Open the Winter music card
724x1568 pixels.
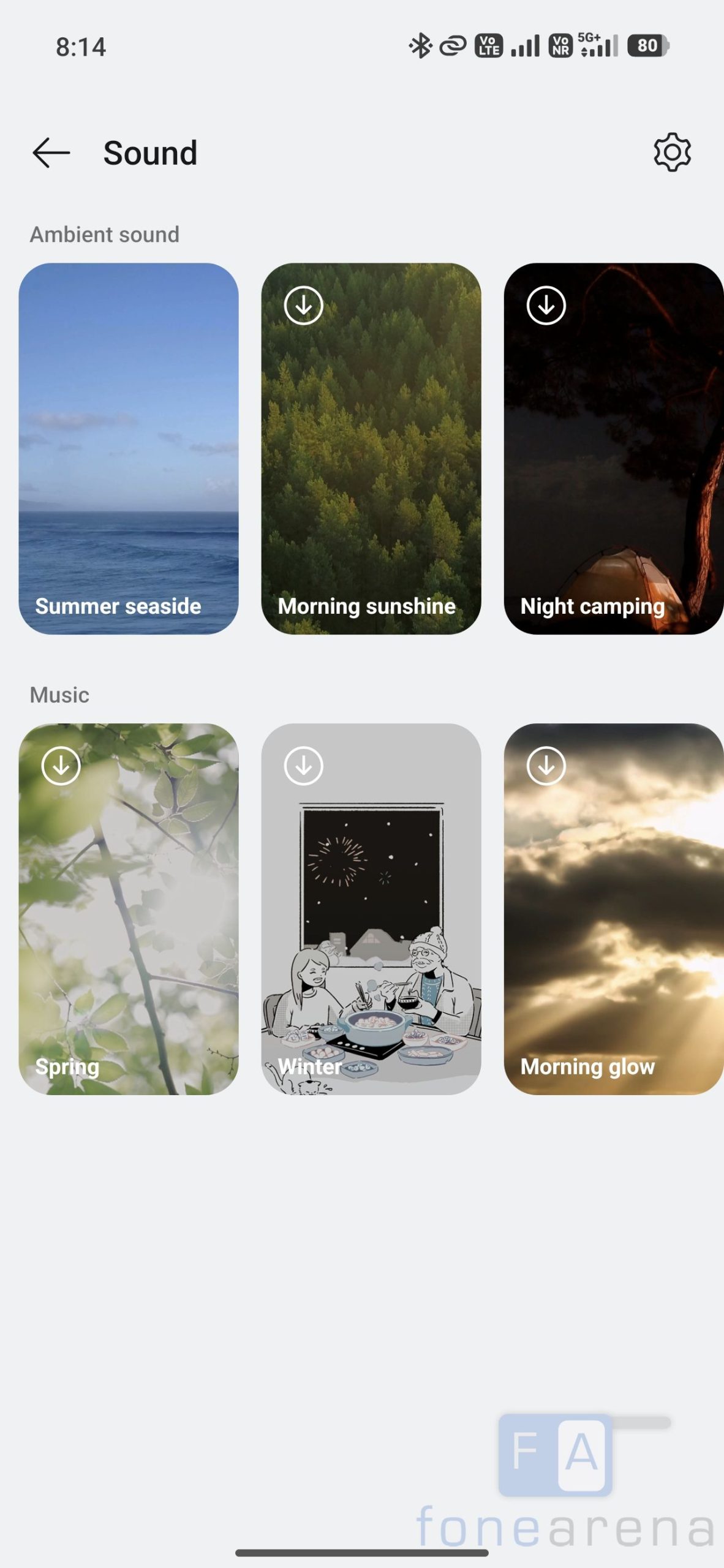click(x=371, y=909)
